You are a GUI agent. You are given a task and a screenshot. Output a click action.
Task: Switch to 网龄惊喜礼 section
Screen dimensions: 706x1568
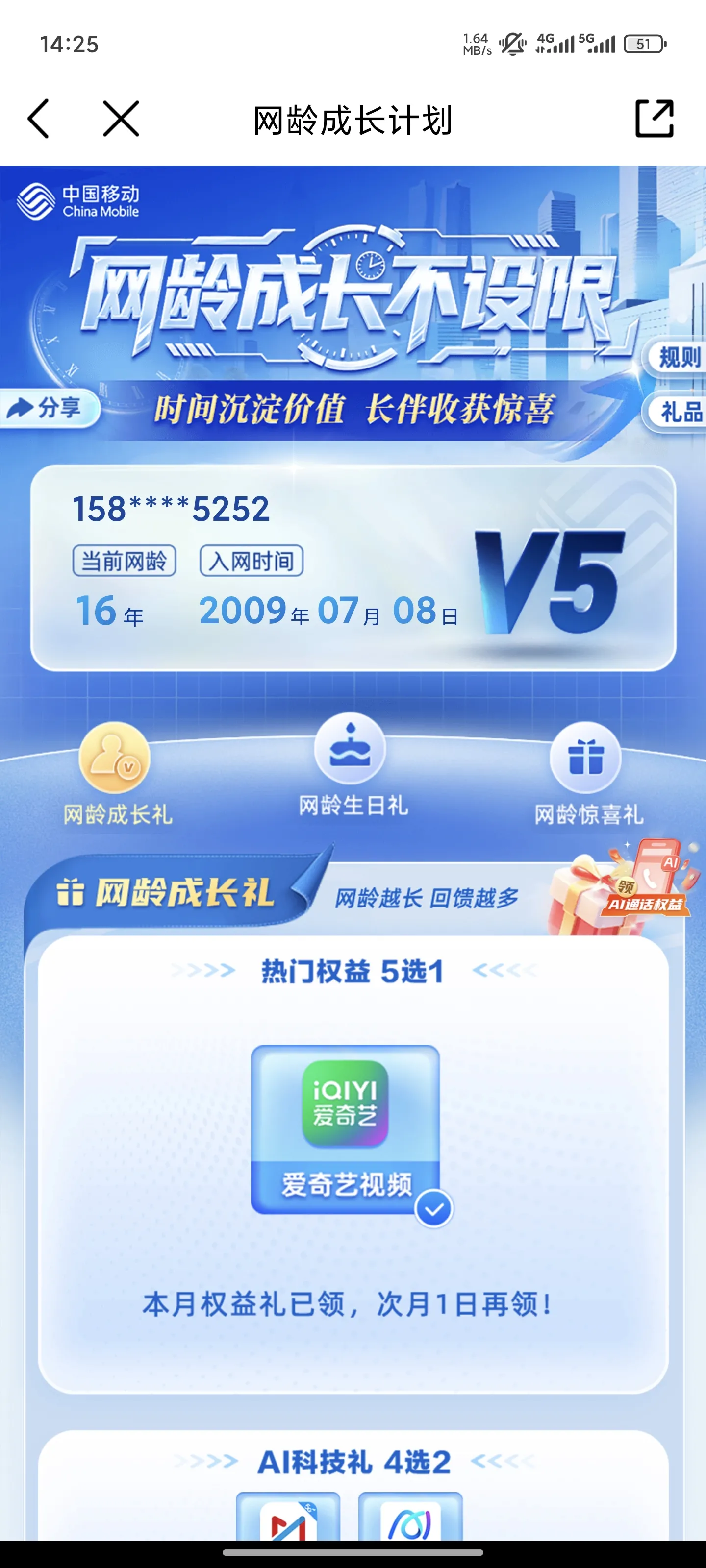point(587,773)
